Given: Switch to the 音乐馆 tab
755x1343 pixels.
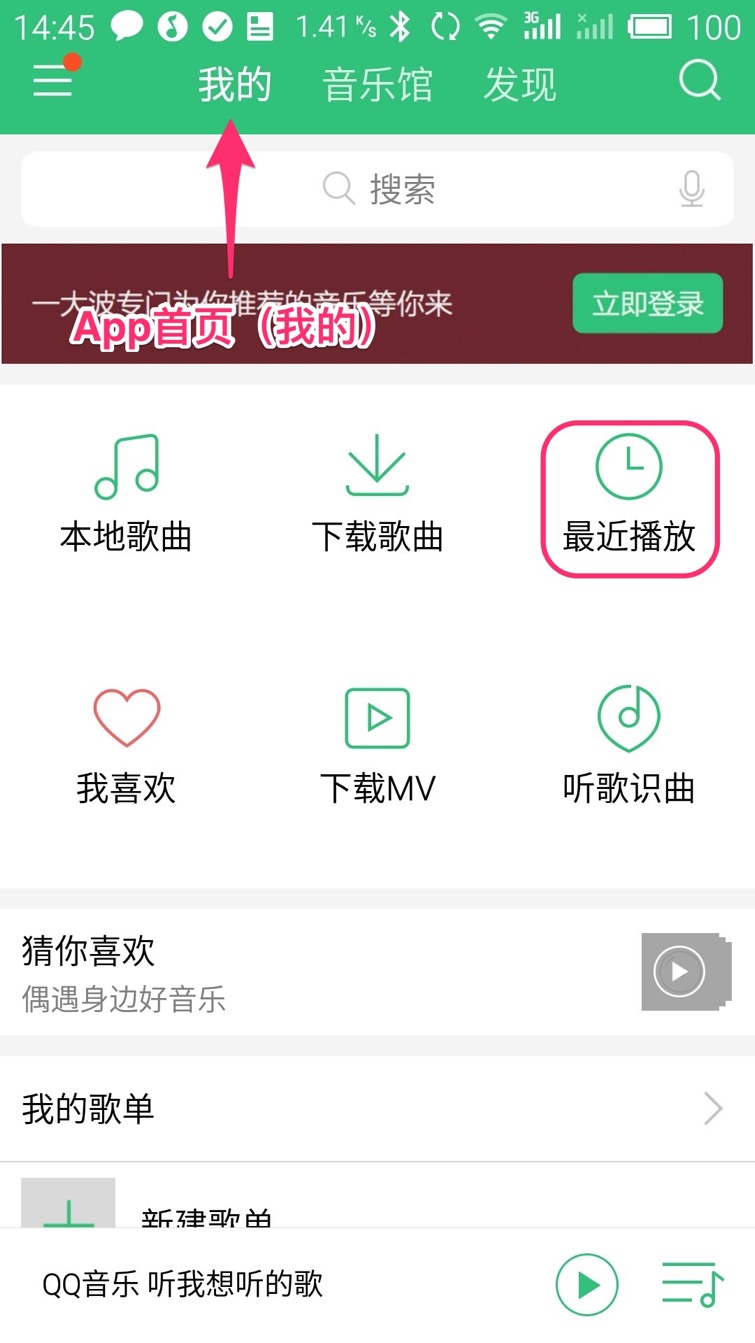Looking at the screenshot, I should pyautogui.click(x=377, y=84).
